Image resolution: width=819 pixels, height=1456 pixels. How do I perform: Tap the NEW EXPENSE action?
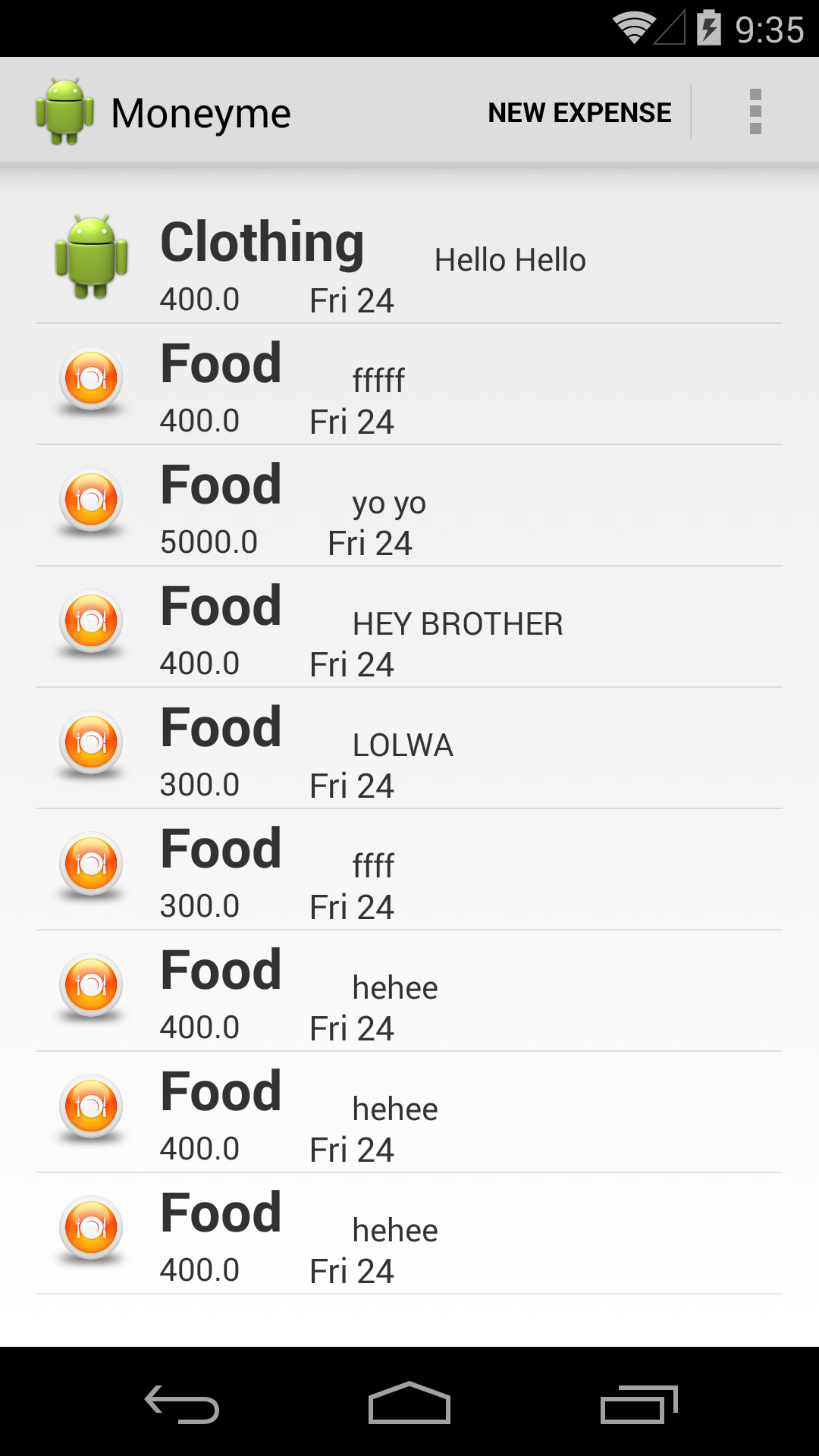(x=579, y=112)
